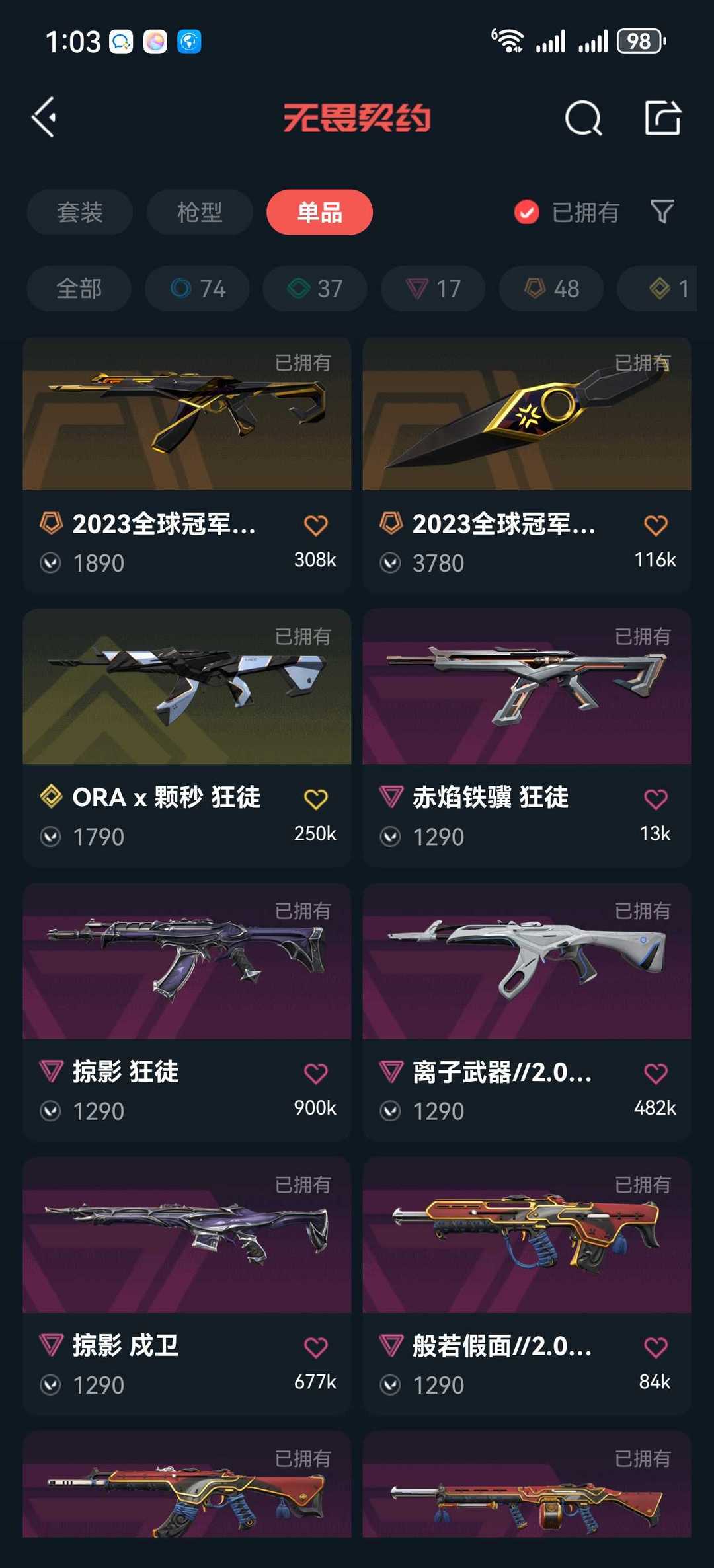Like the 2023全球冠军 skin priced 3780

(655, 525)
